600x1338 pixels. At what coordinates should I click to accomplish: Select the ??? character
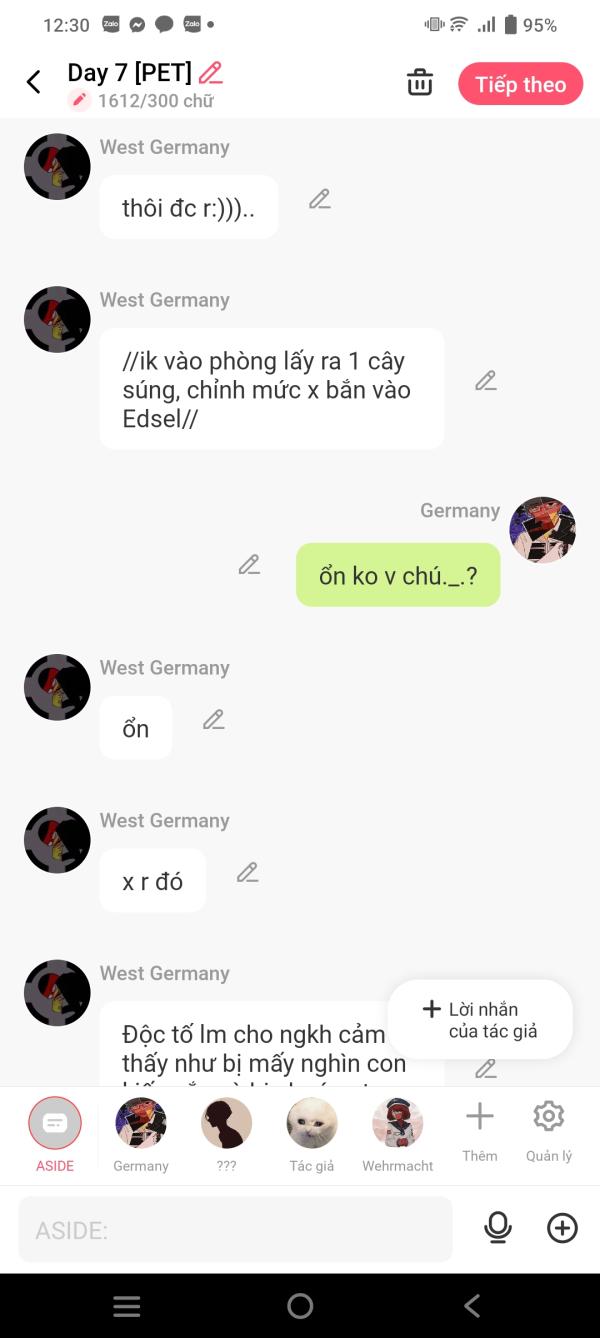(x=227, y=1135)
